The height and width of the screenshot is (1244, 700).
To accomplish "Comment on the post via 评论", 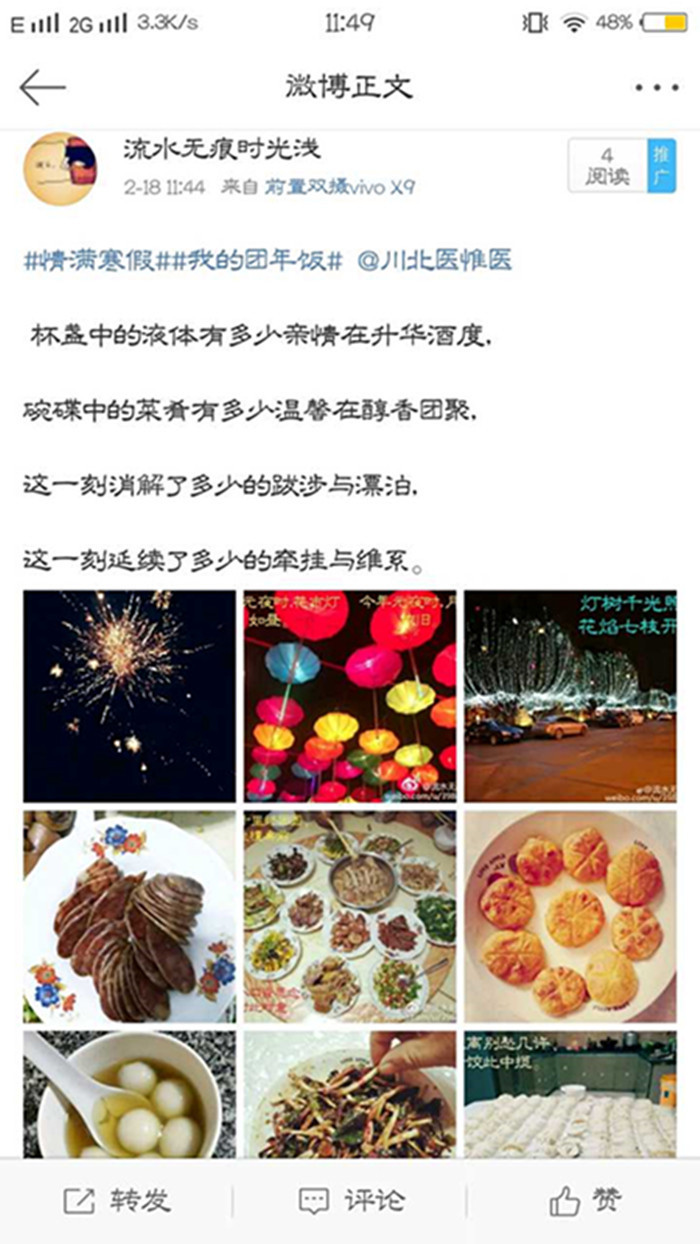I will pos(351,1200).
